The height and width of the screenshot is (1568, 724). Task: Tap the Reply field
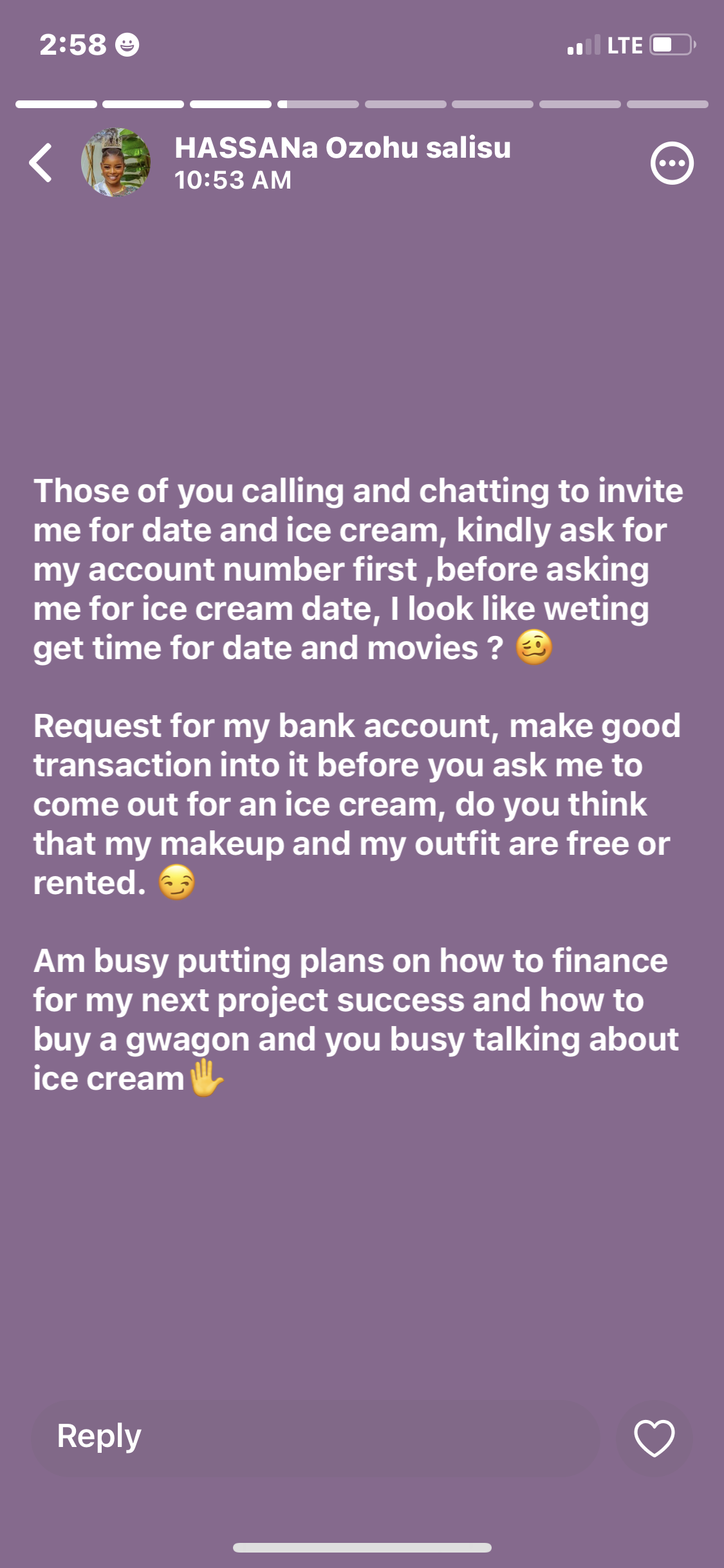pos(315,1437)
